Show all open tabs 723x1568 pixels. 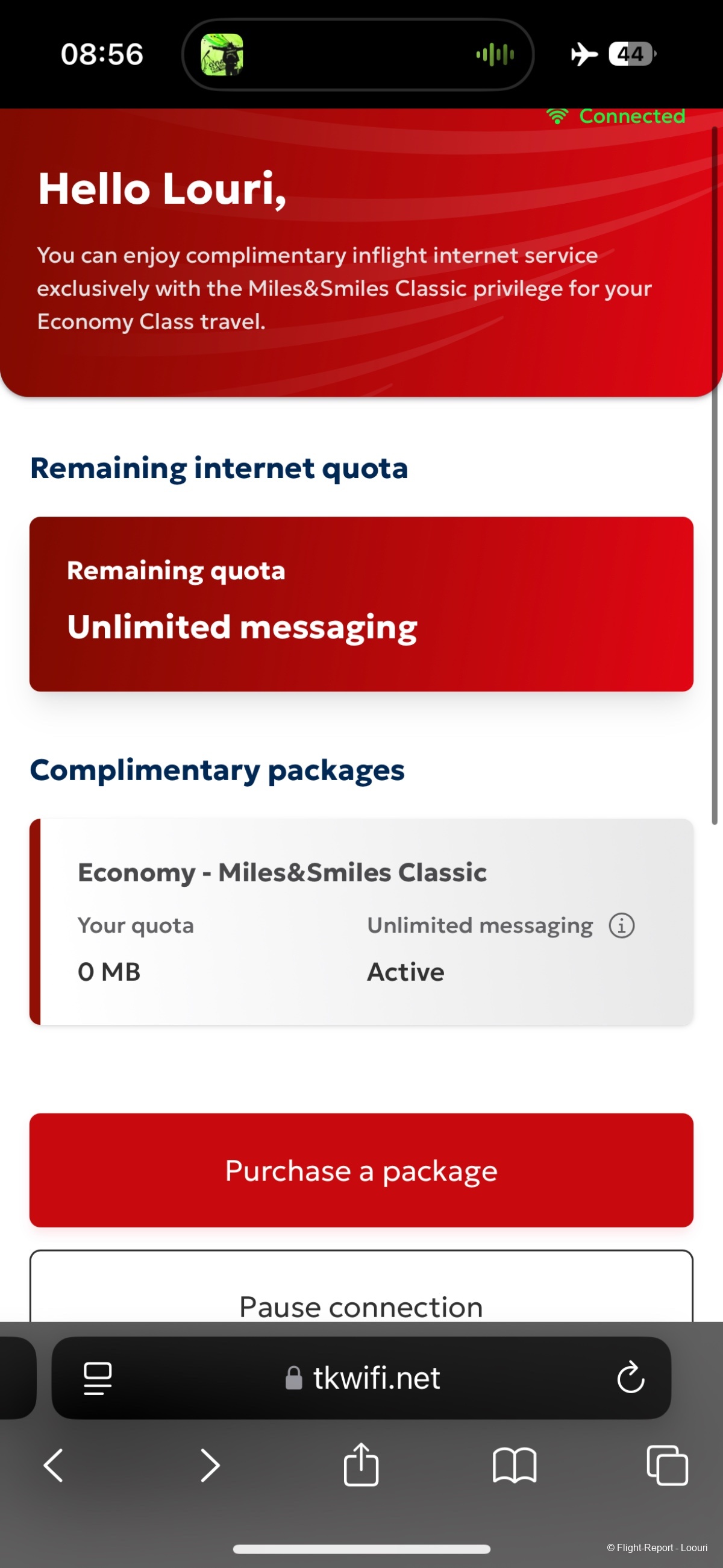(x=667, y=1465)
